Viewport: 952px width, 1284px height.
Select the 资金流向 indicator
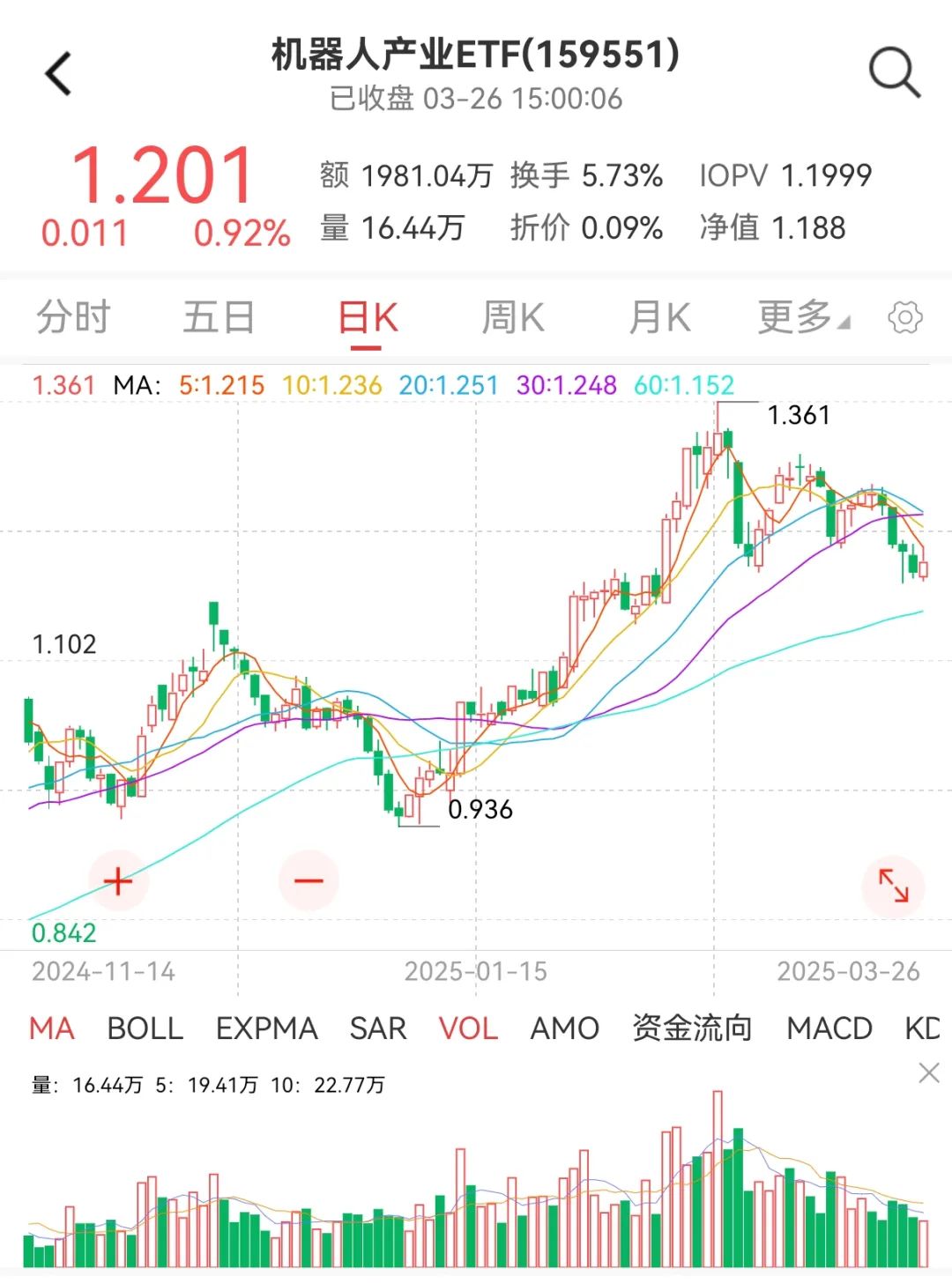(x=692, y=1028)
